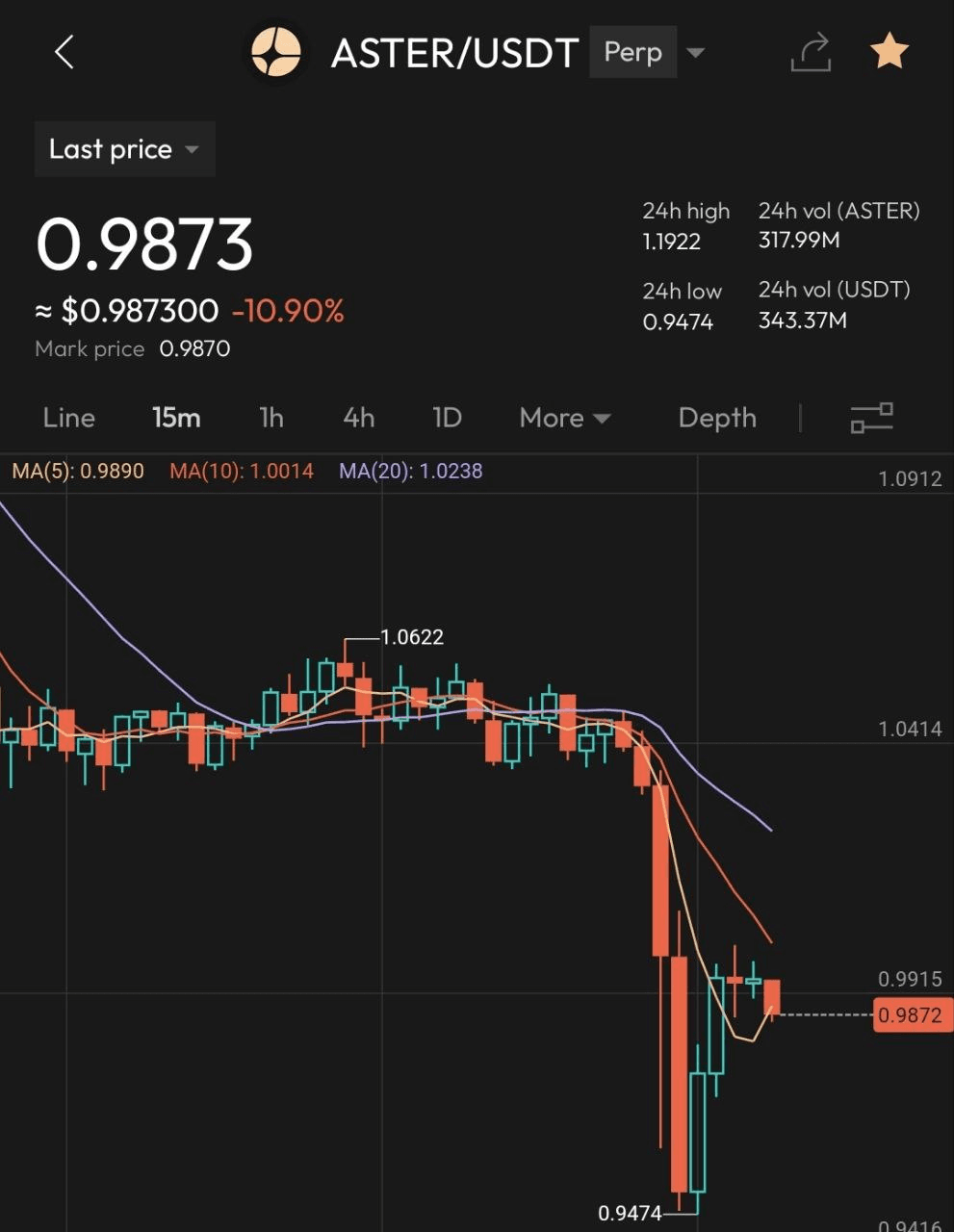Open chart indicator settings icon
Viewport: 954px width, 1232px height.
tap(871, 418)
